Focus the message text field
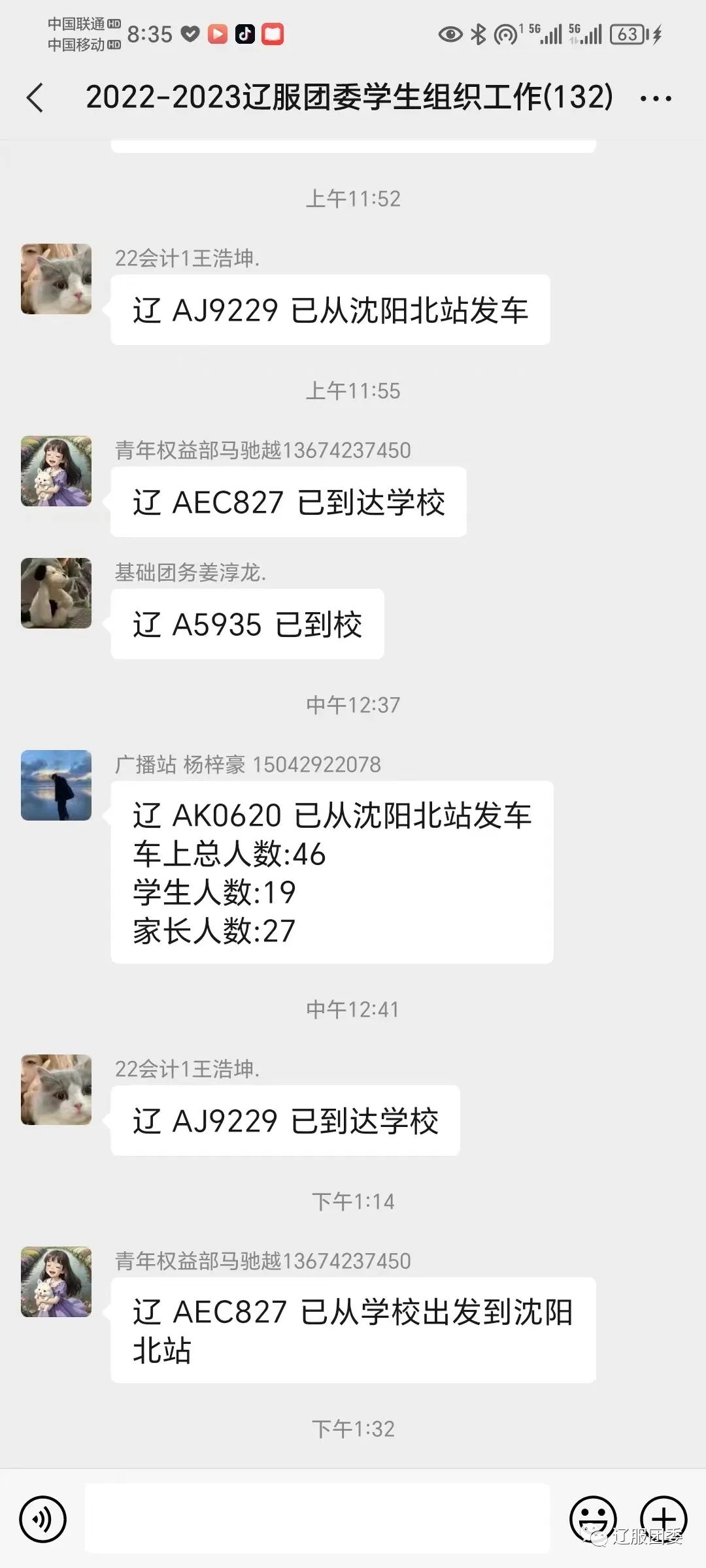This screenshot has height=1568, width=706. (318, 1518)
